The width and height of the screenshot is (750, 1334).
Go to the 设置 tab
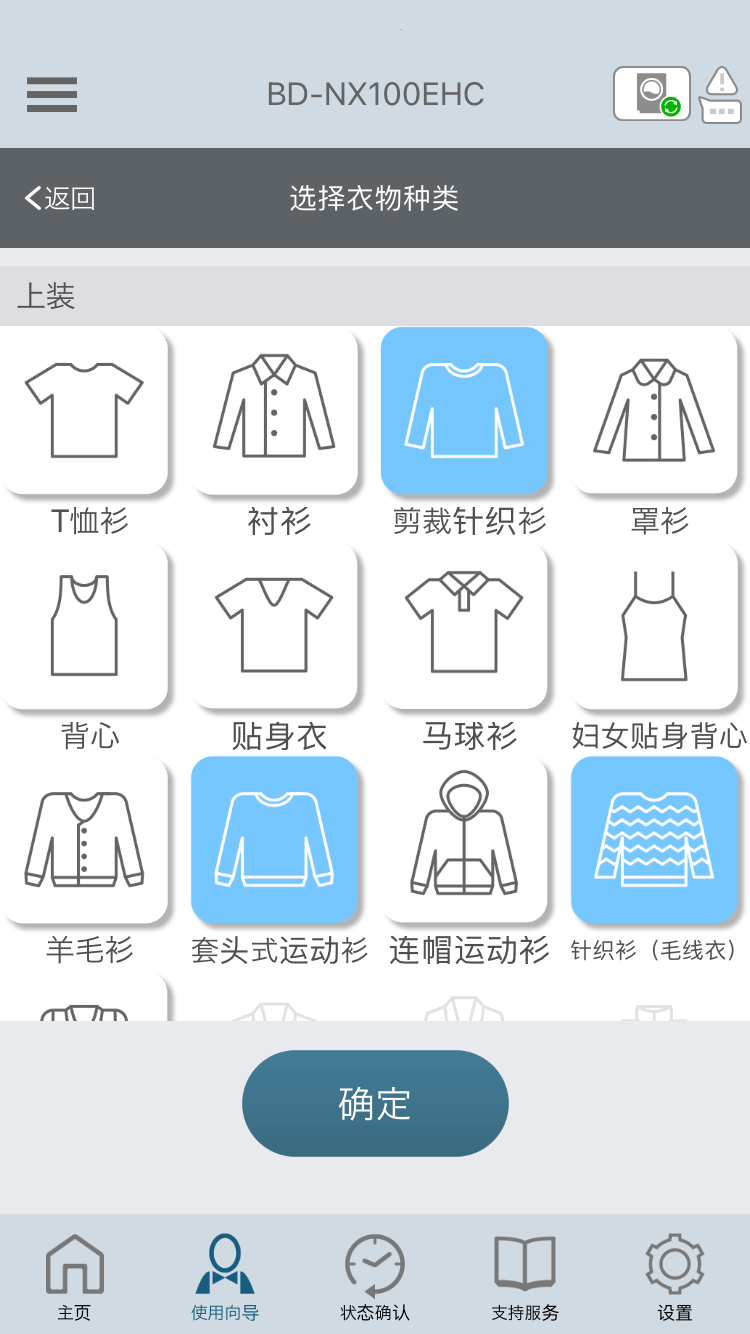pyautogui.click(x=675, y=1277)
